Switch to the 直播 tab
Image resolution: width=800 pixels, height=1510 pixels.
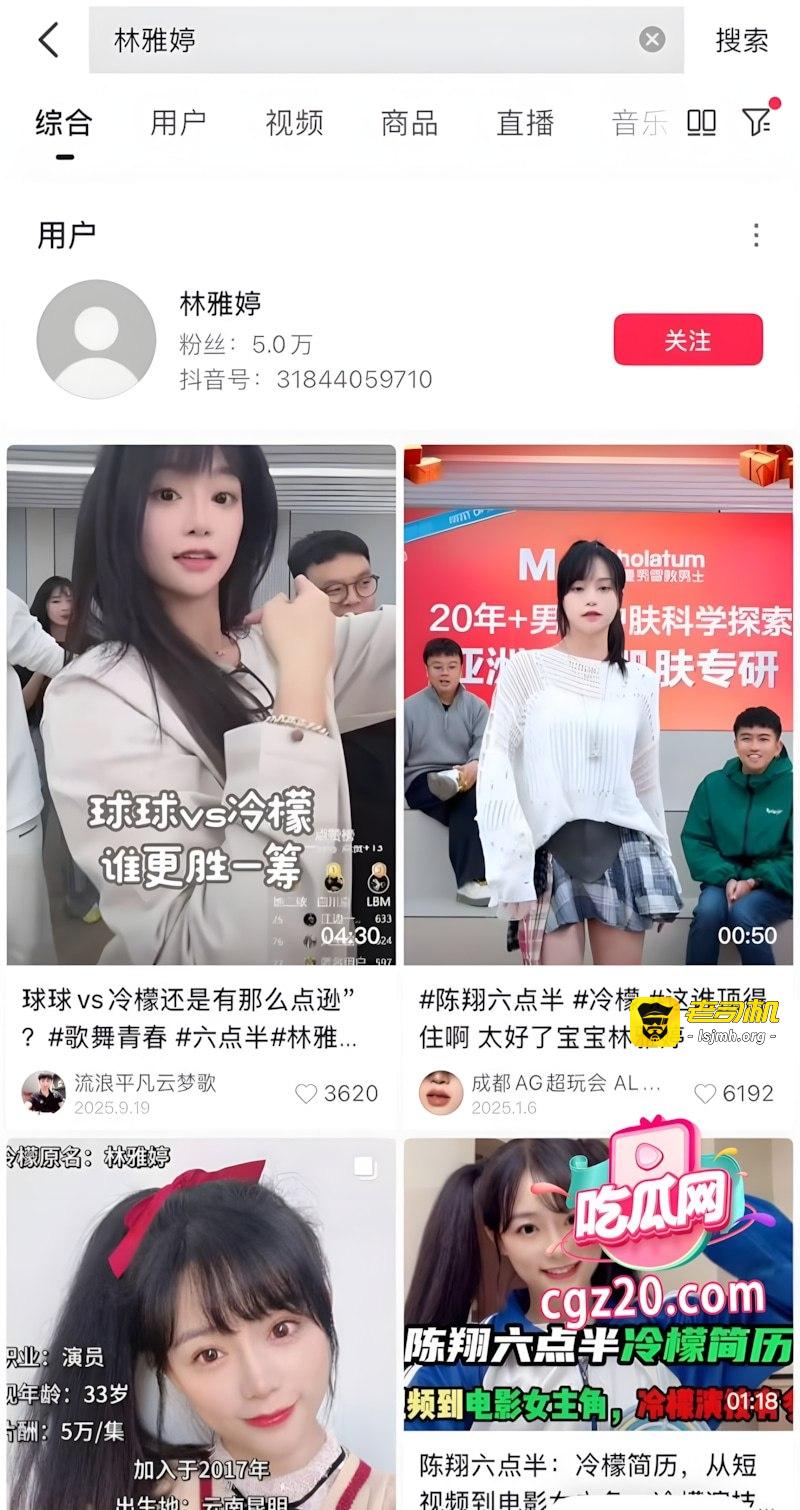pos(525,123)
